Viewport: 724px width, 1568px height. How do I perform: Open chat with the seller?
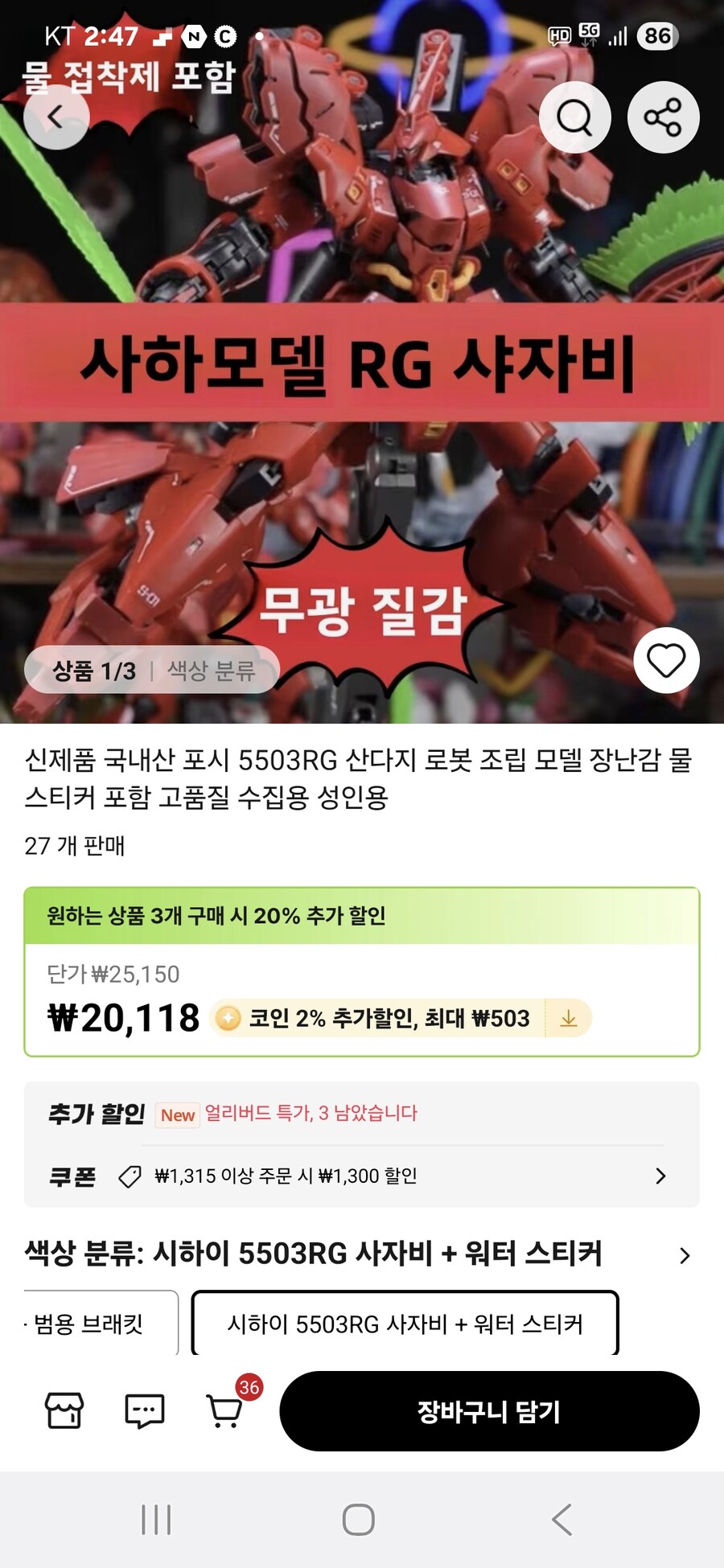tap(145, 1410)
